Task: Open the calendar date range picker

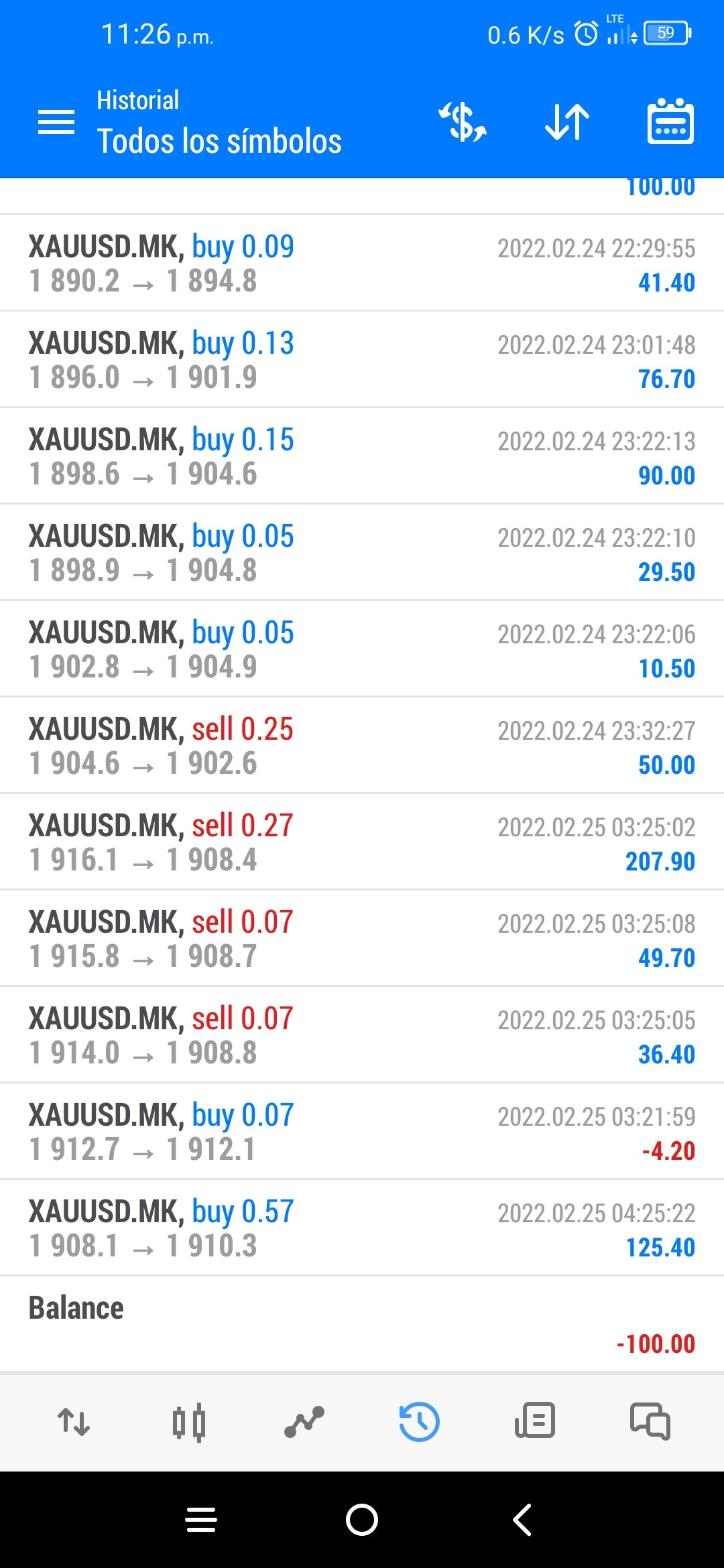Action: click(670, 121)
